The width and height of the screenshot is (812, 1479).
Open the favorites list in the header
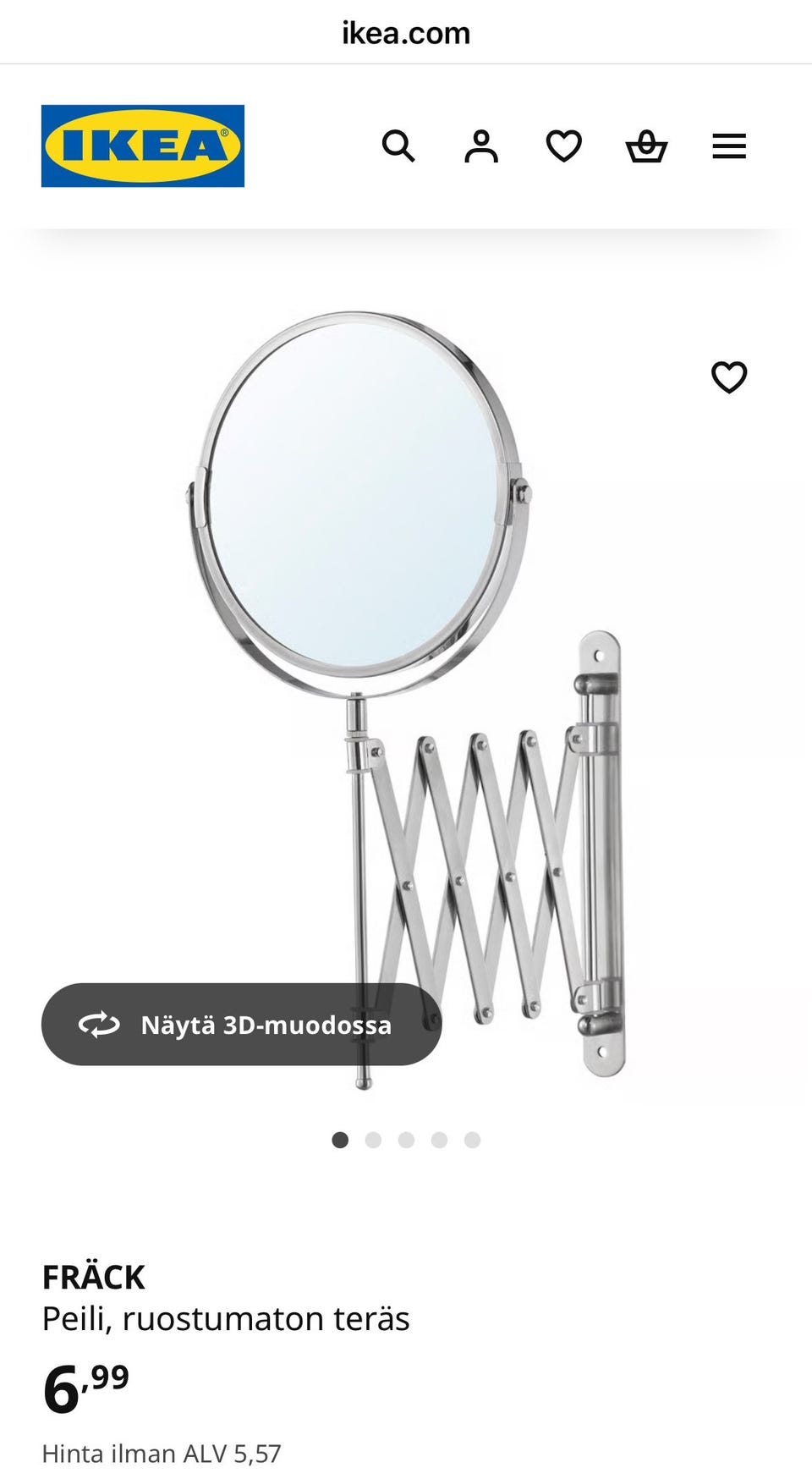click(x=563, y=146)
